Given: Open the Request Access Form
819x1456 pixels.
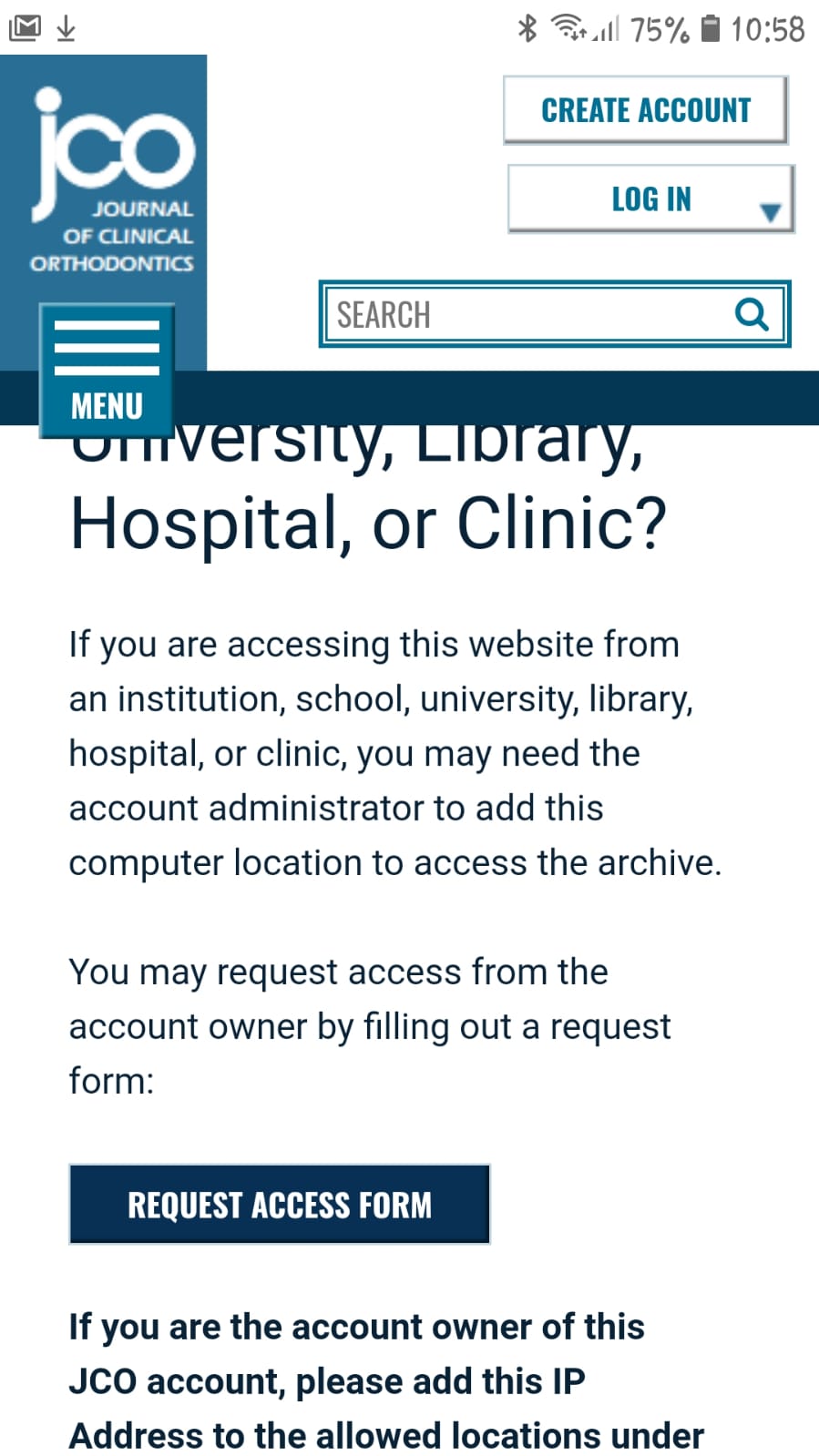Looking at the screenshot, I should click(280, 1205).
